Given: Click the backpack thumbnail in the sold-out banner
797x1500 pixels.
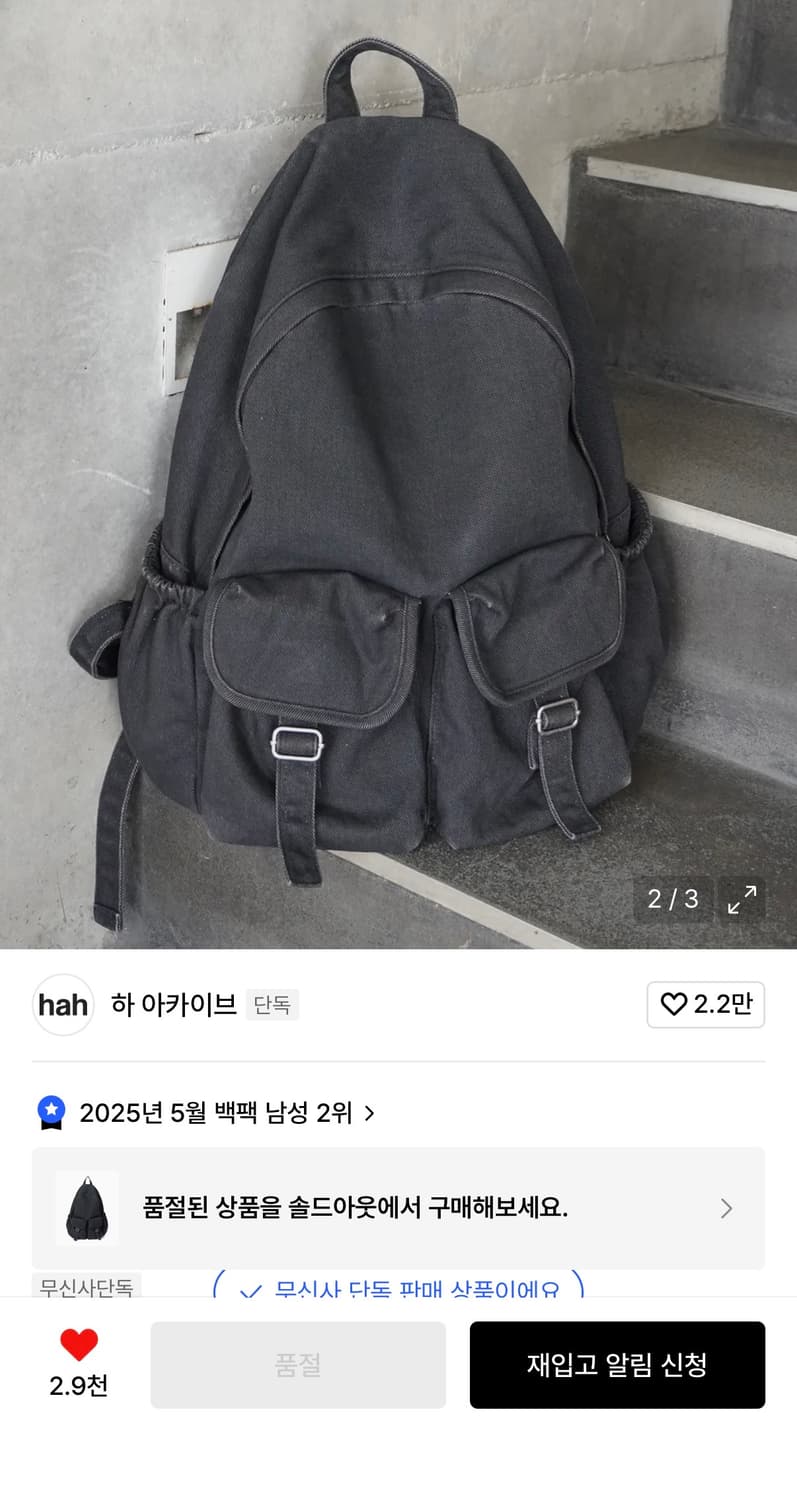Looking at the screenshot, I should (84, 1209).
